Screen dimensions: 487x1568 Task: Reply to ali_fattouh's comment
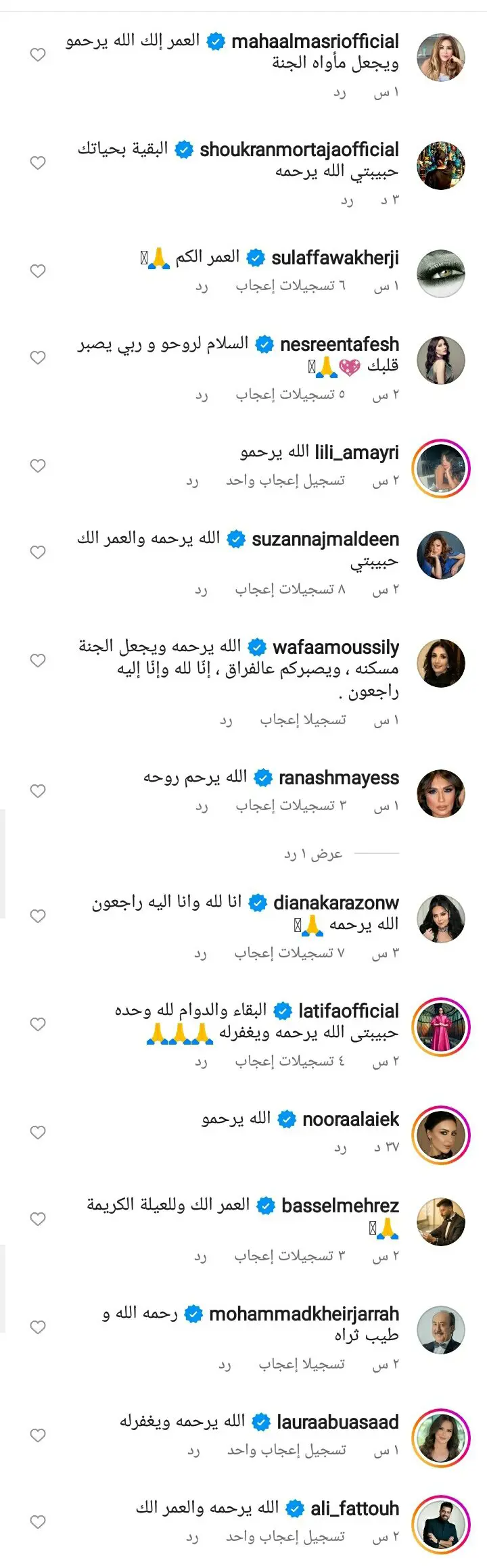point(193,1537)
